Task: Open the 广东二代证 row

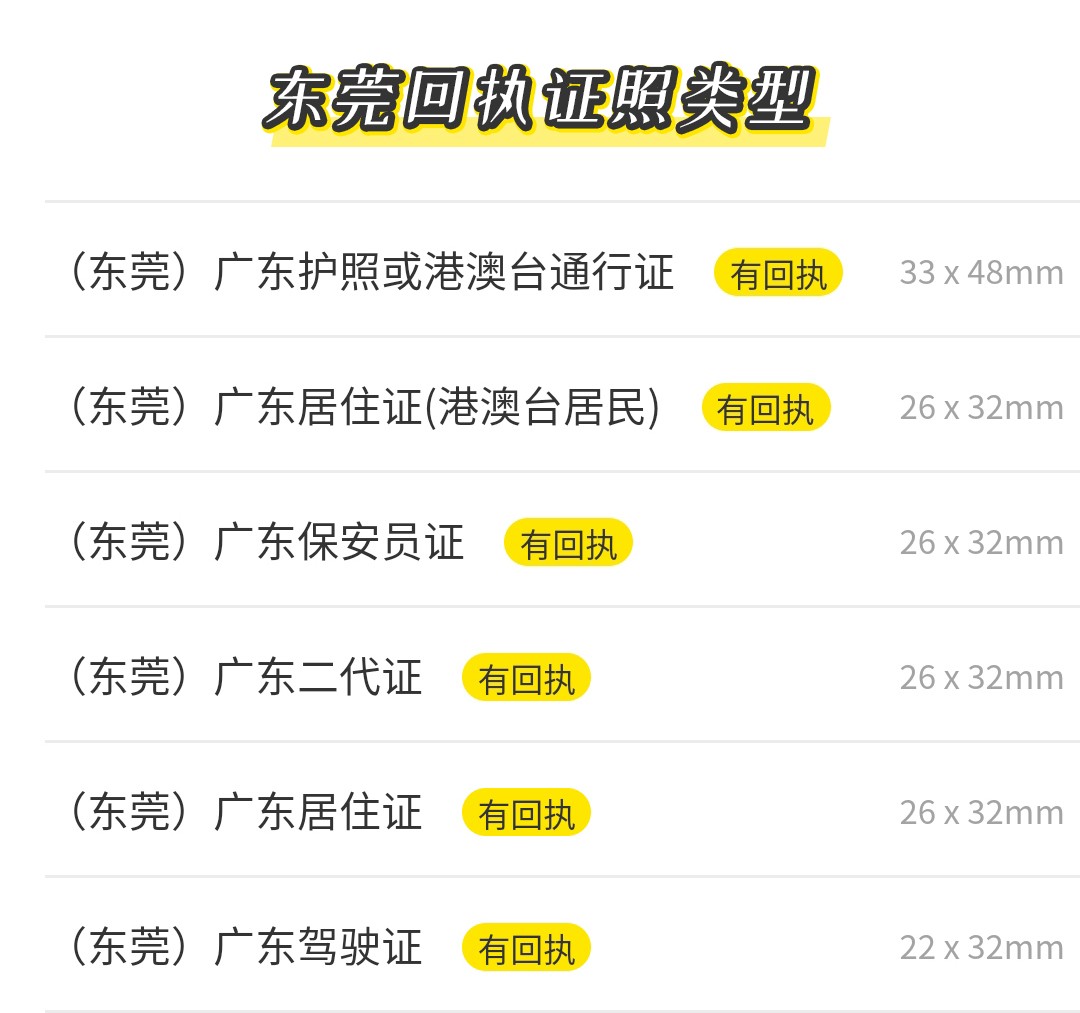Action: pos(245,678)
